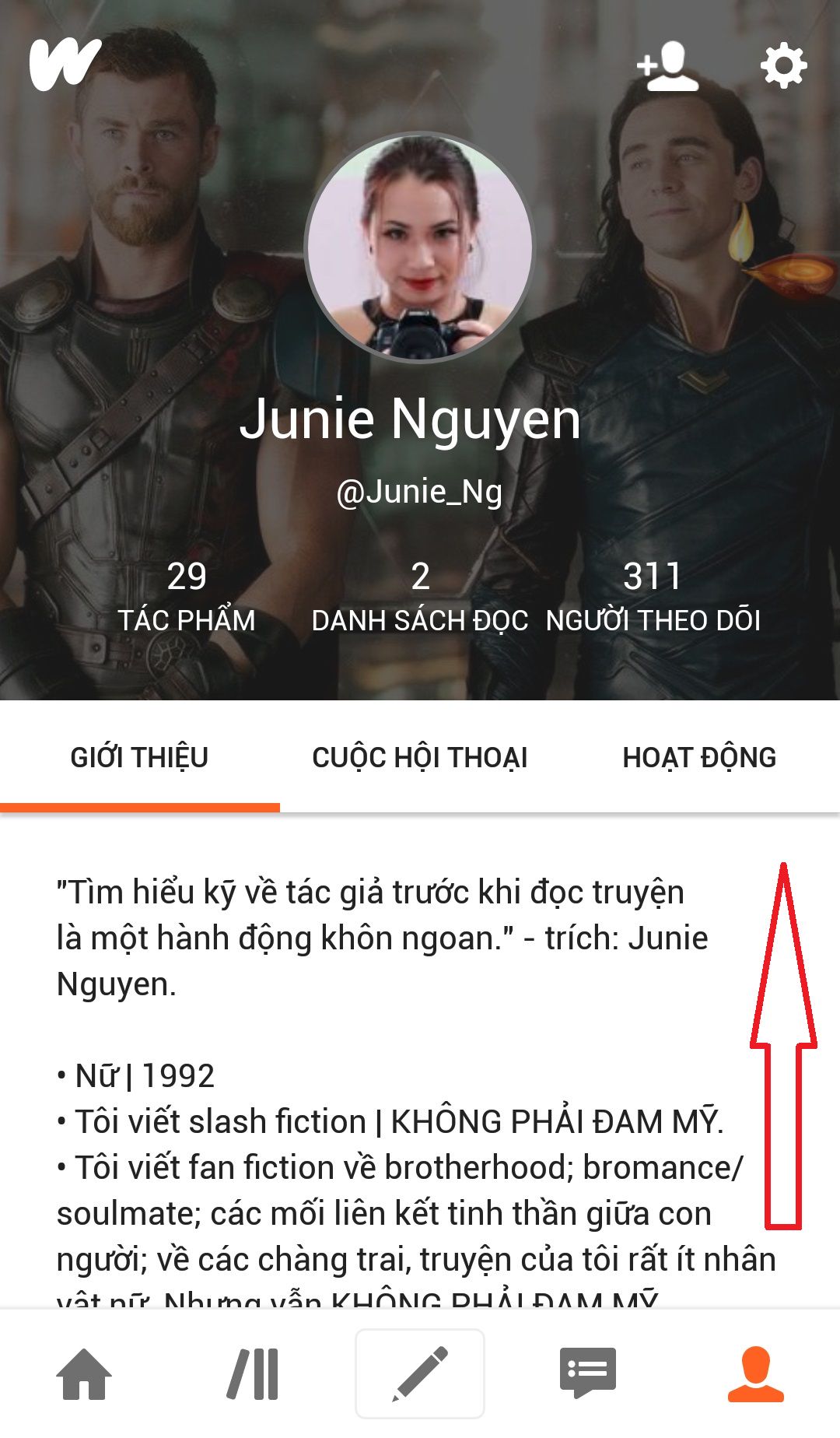Image resolution: width=840 pixels, height=1438 pixels.
Task: Open the profile tab
Action: [756, 1374]
